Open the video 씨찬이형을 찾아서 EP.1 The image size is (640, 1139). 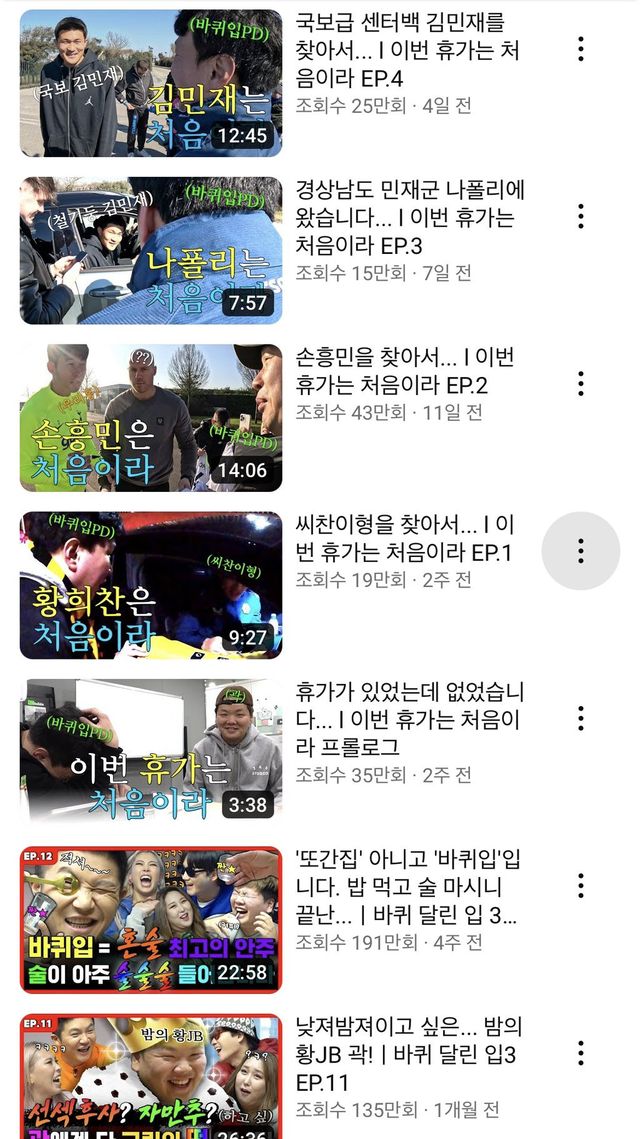tap(151, 585)
